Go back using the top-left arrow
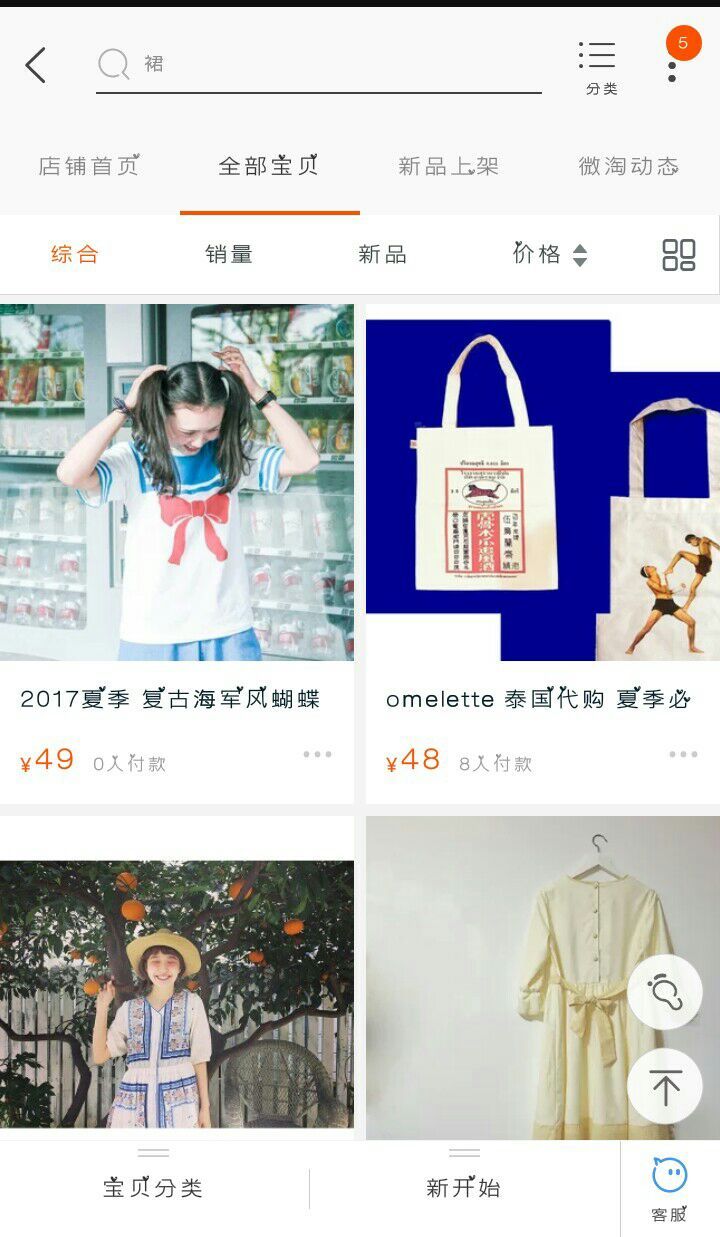The height and width of the screenshot is (1237, 720). tap(36, 66)
